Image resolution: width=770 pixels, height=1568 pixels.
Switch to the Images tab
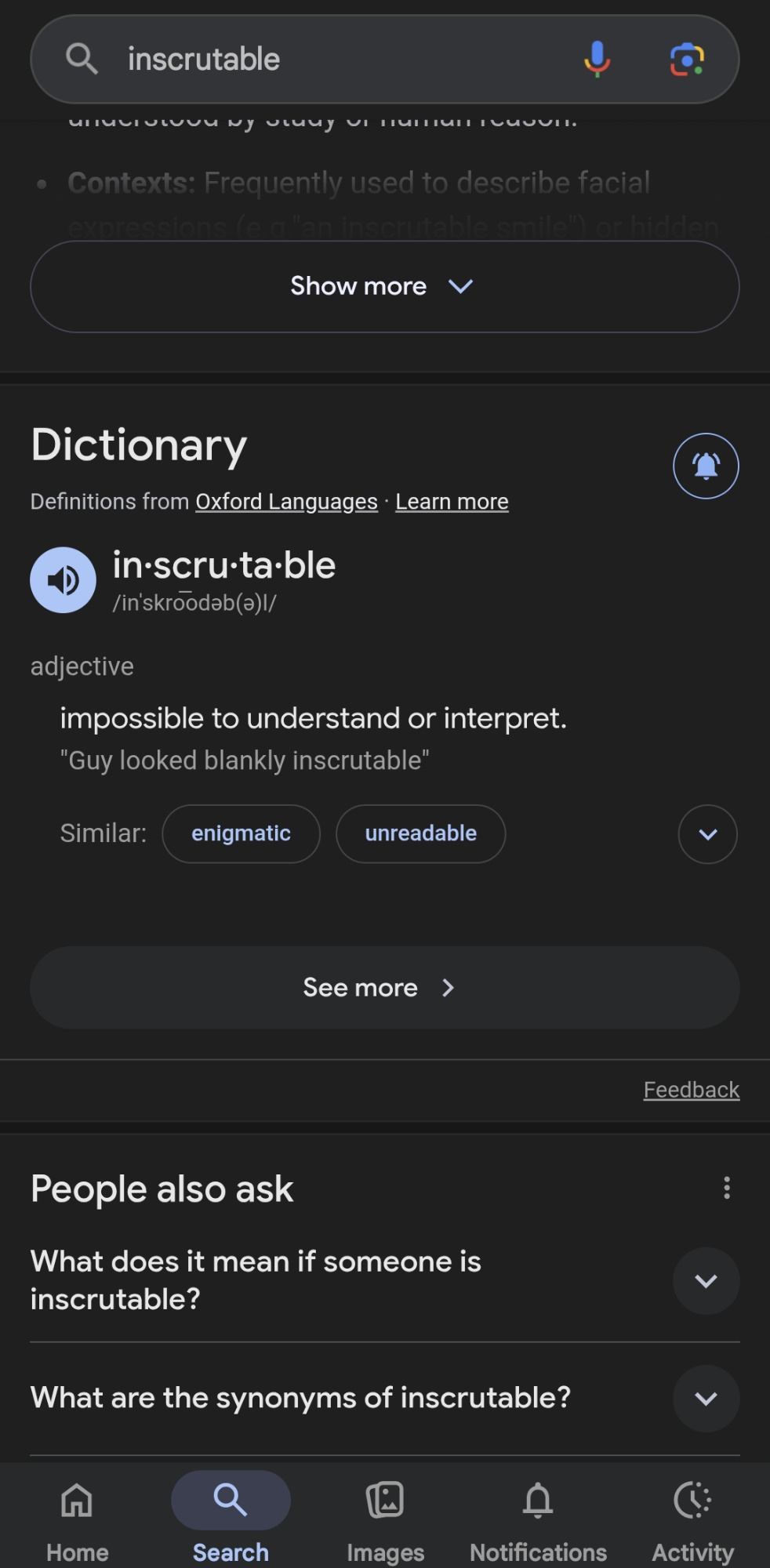pos(385,1517)
